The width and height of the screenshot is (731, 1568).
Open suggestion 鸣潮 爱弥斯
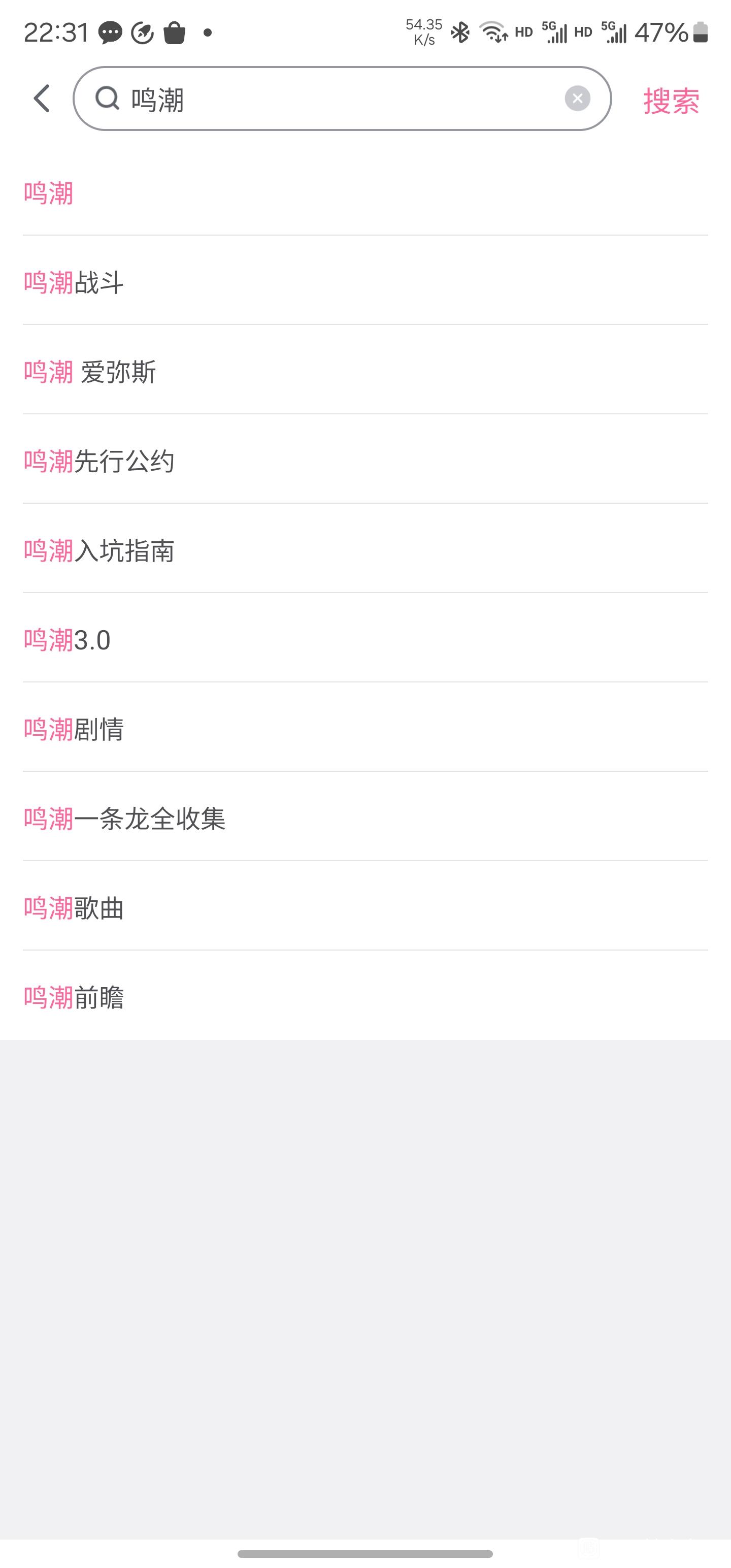[x=90, y=372]
